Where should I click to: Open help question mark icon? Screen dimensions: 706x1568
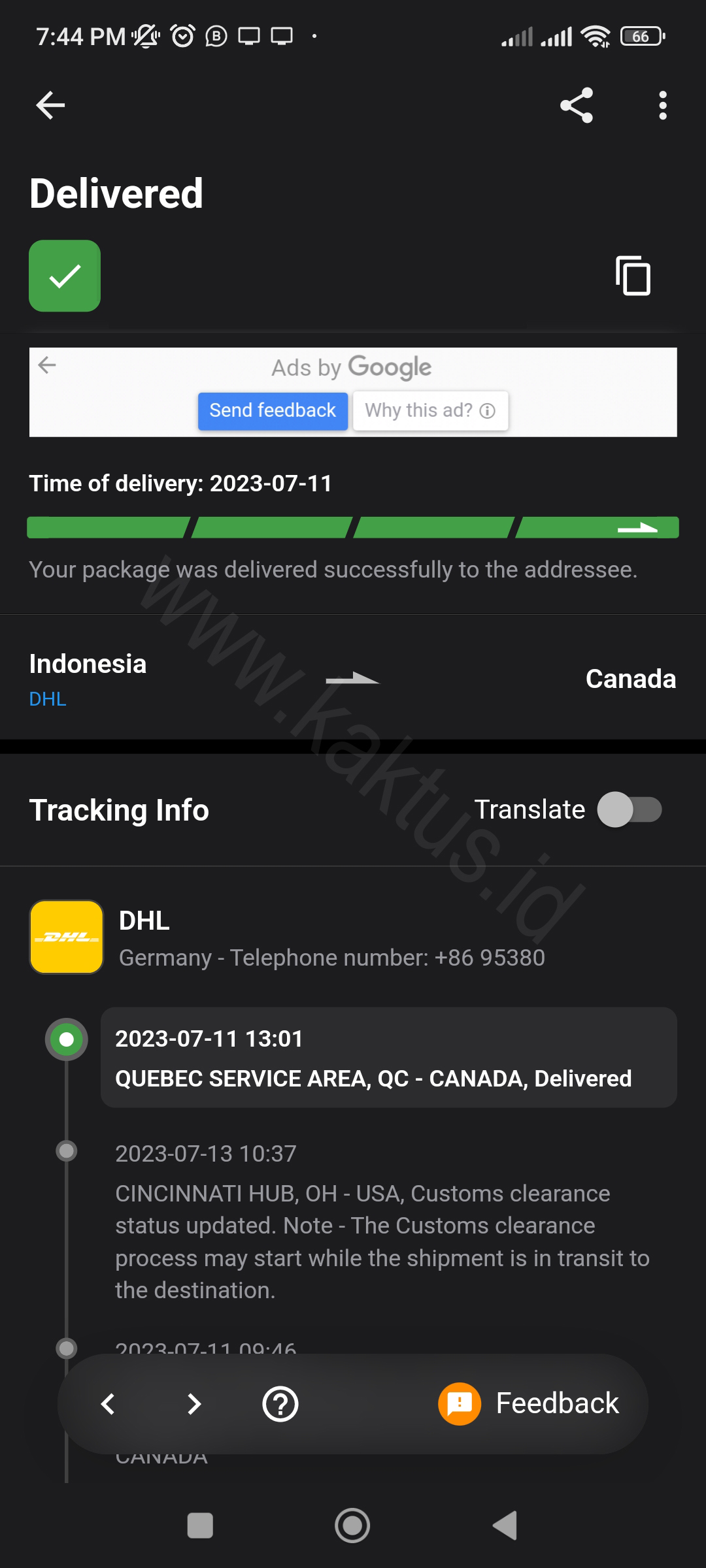[x=280, y=1403]
